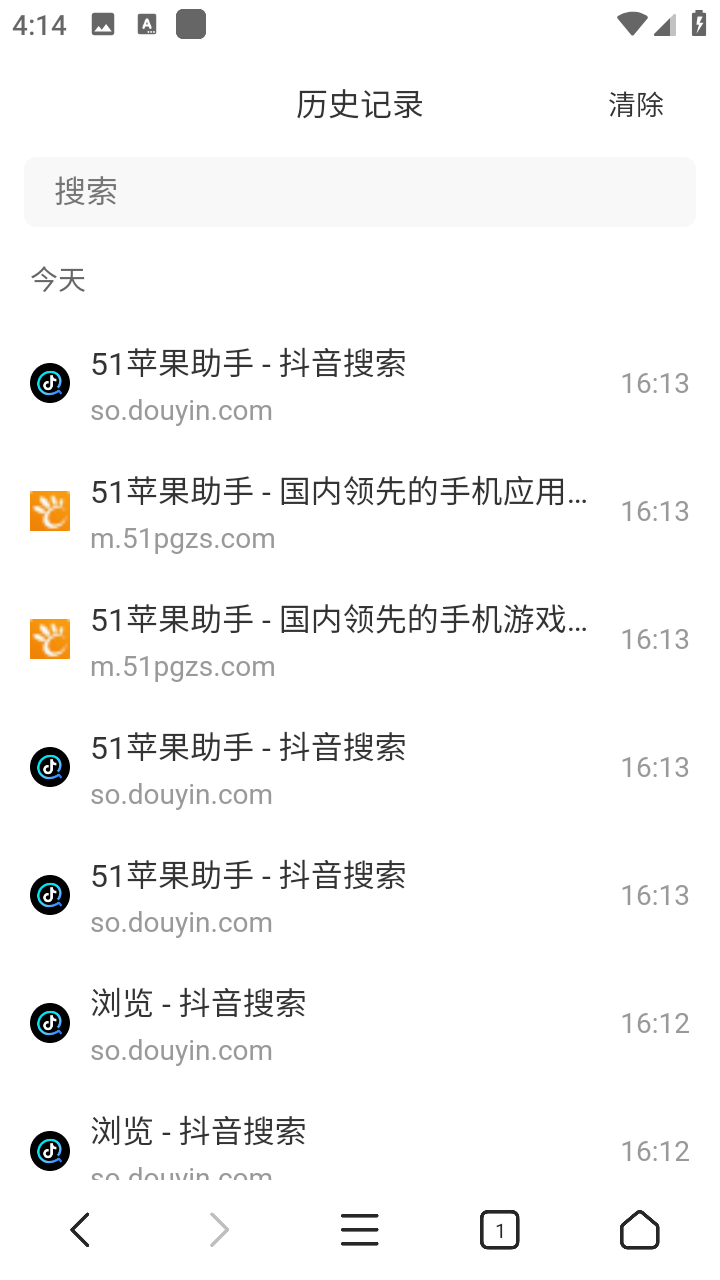The height and width of the screenshot is (1280, 720).
Task: Go back using the bottom toolbar arrow
Action: coord(81,1230)
